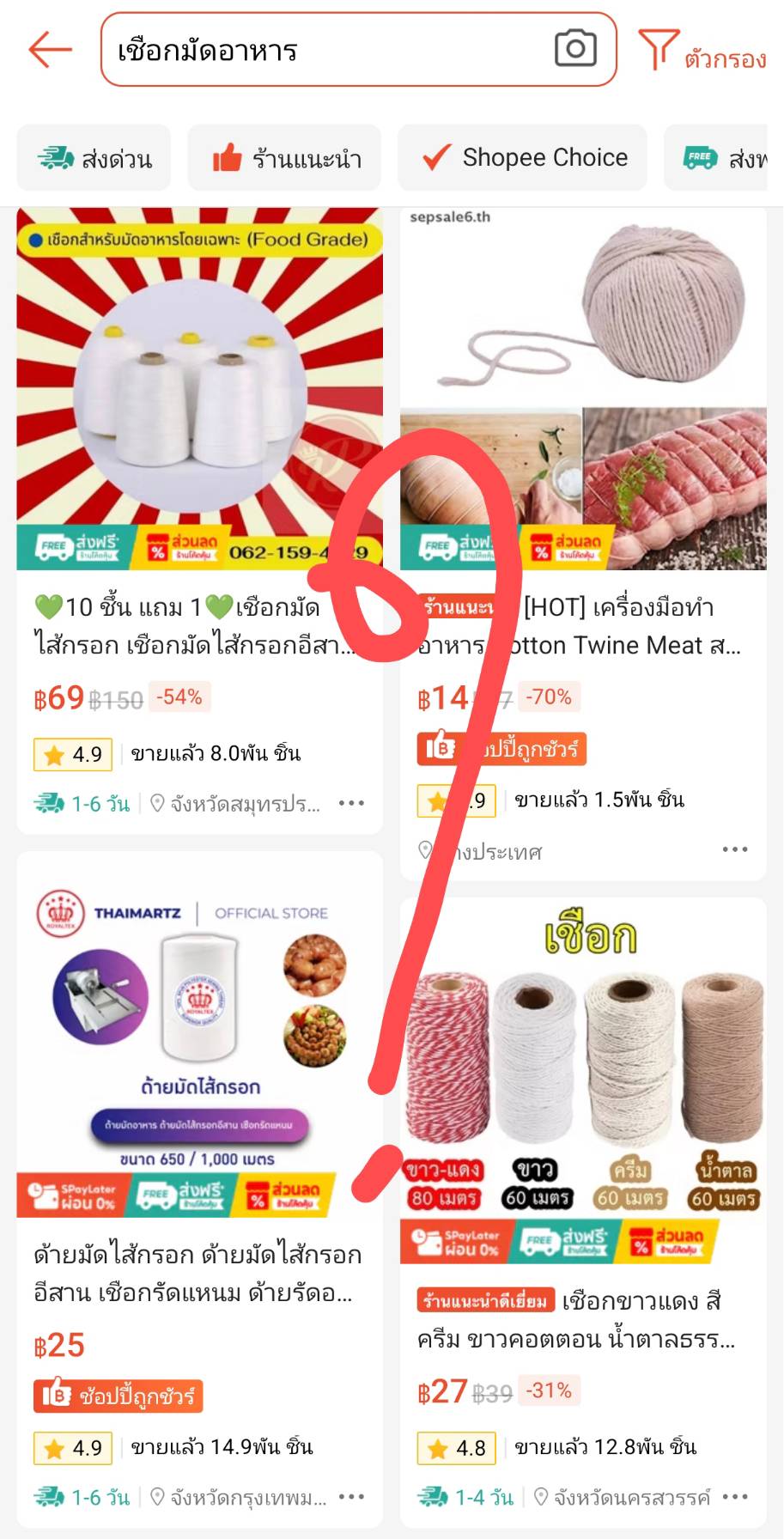
Task: Tap the search field with เชือกมัดอาหาร
Action: pos(326,50)
